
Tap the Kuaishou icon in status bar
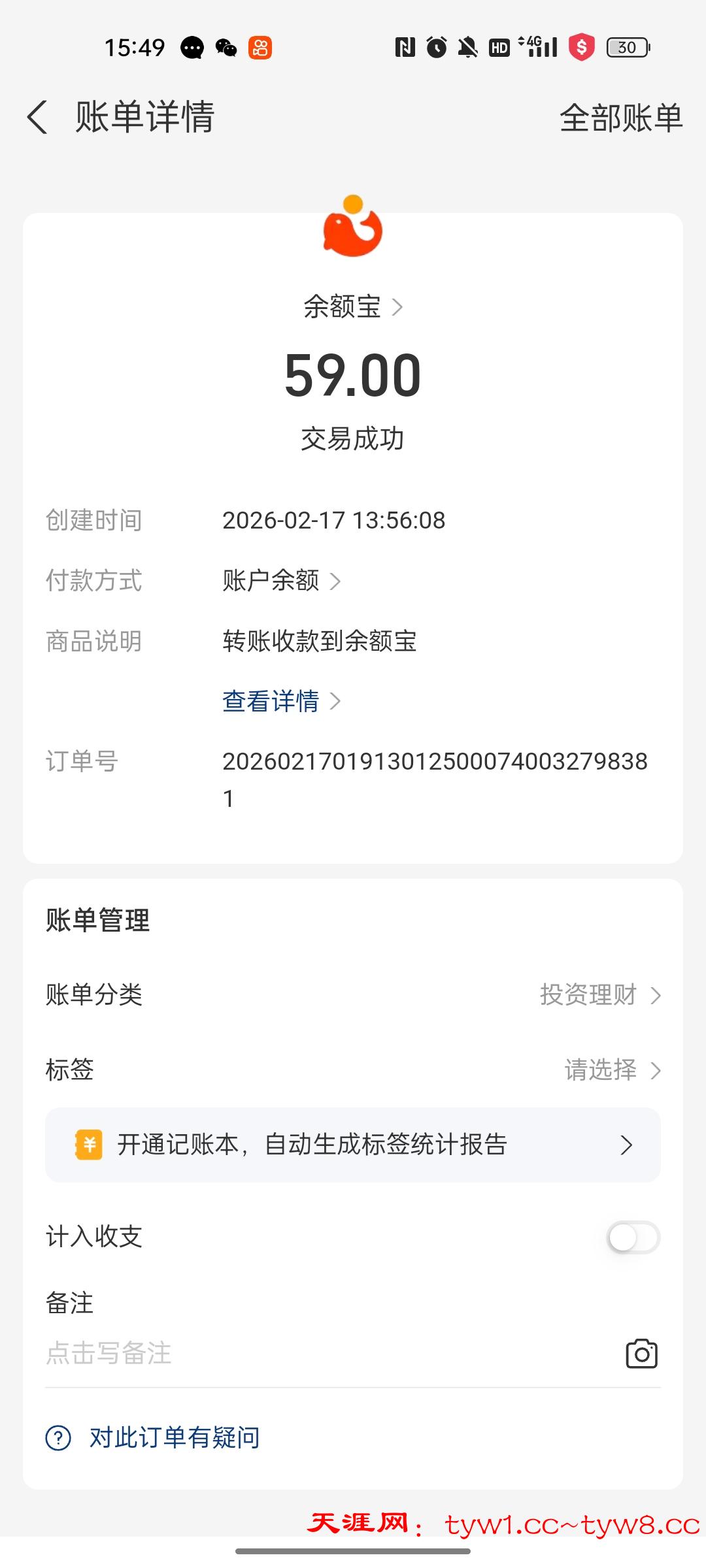click(260, 47)
